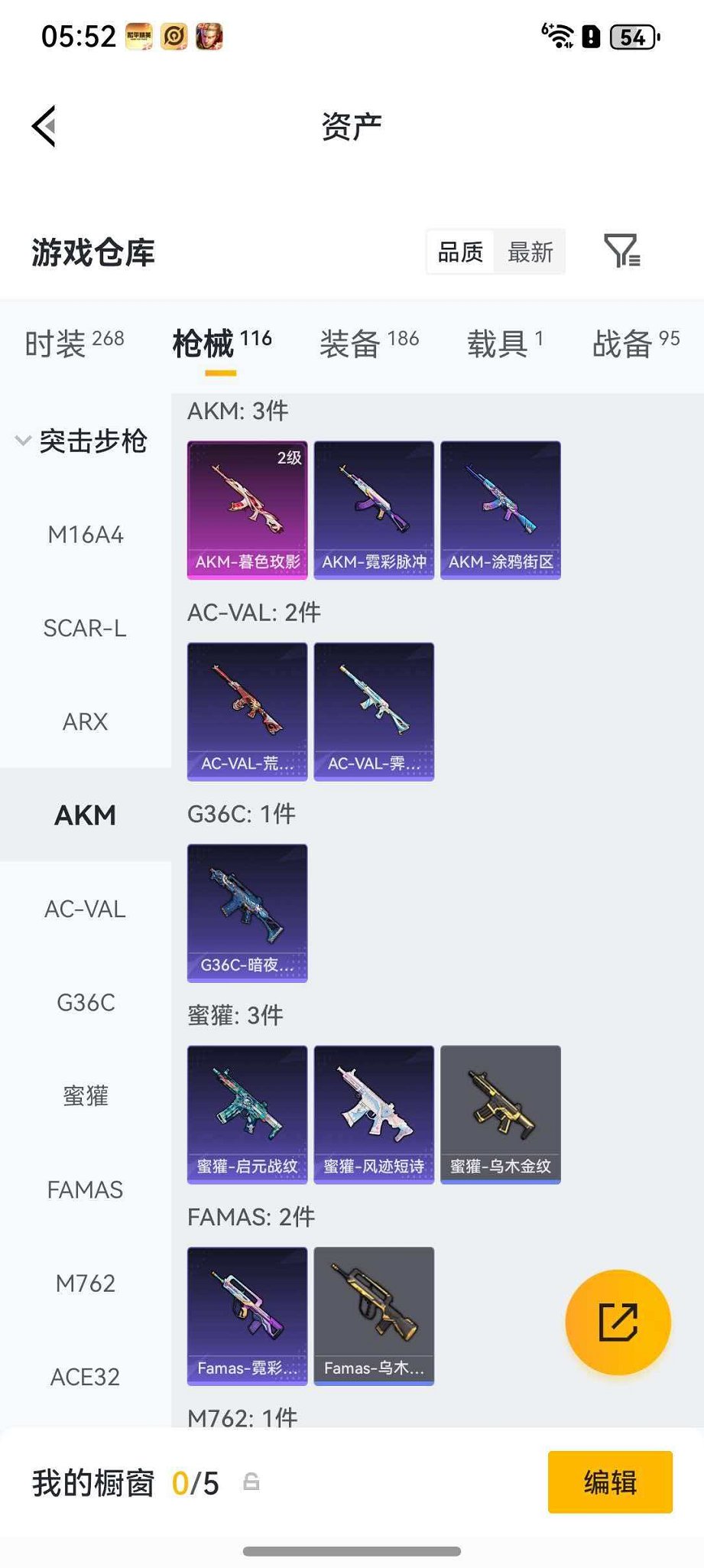Screen dimensions: 704x1568
Task: Switch sorting to 最新
Action: [530, 252]
